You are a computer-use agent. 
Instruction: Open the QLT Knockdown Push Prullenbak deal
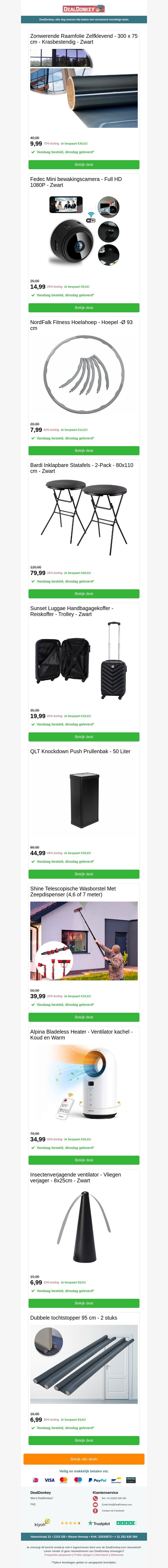point(84,873)
